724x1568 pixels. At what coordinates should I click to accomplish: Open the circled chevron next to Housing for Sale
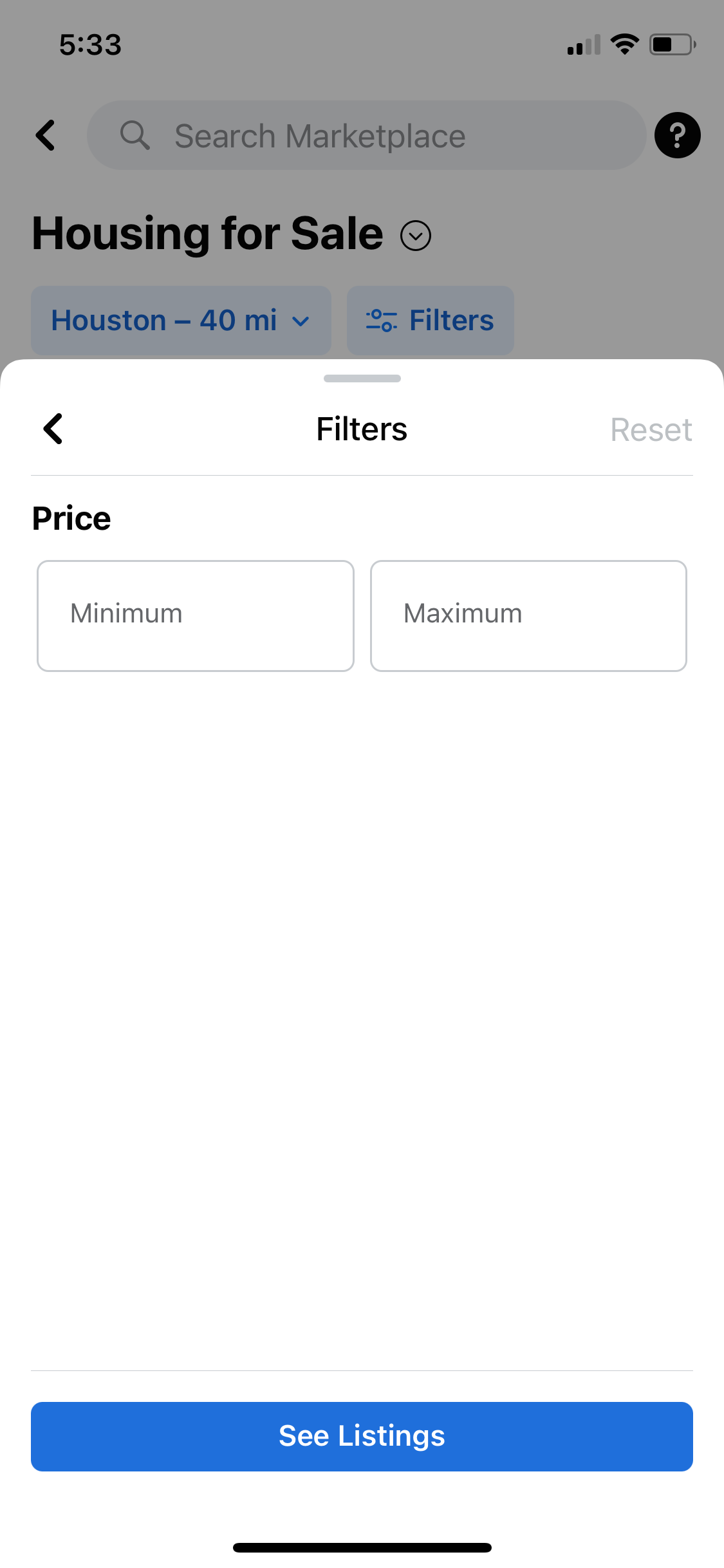(x=416, y=236)
